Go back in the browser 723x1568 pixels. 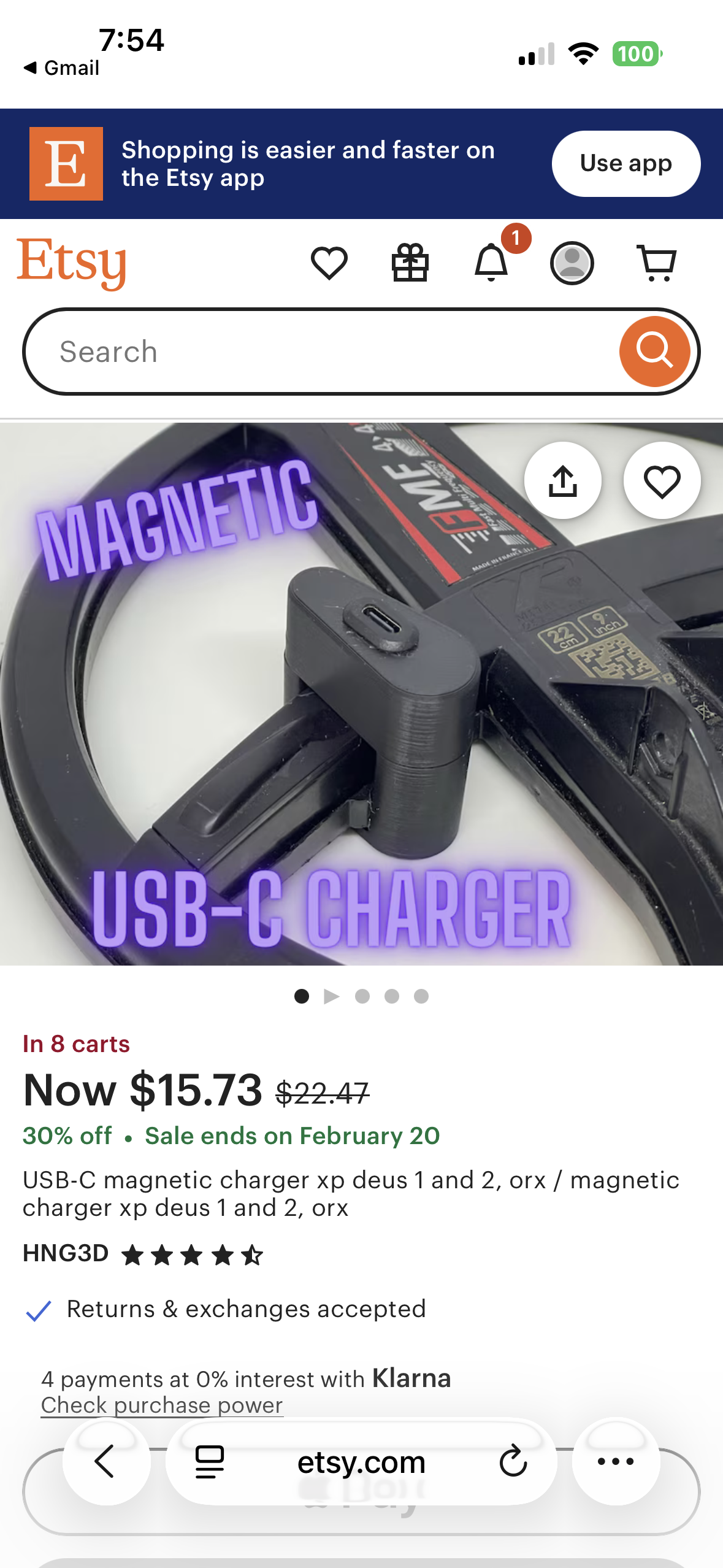pyautogui.click(x=106, y=1461)
